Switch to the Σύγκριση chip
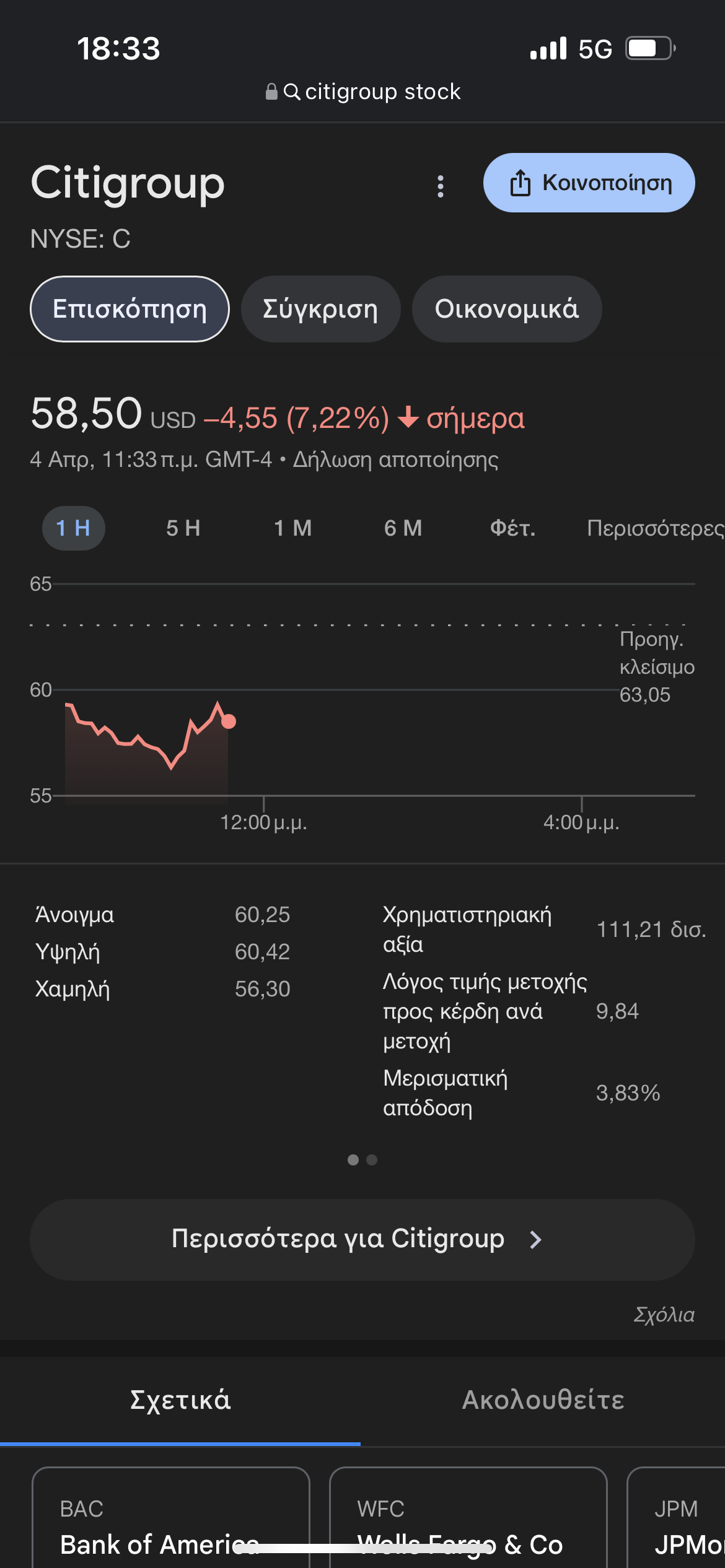The width and height of the screenshot is (725, 1568). point(320,309)
